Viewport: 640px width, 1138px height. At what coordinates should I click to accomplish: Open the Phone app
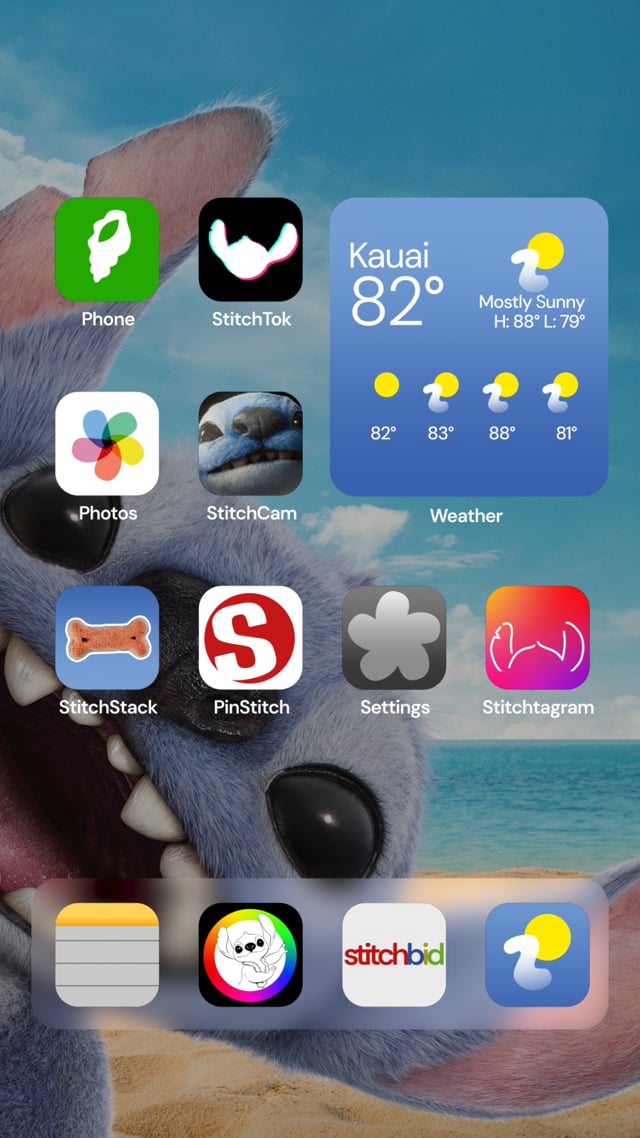pos(107,250)
